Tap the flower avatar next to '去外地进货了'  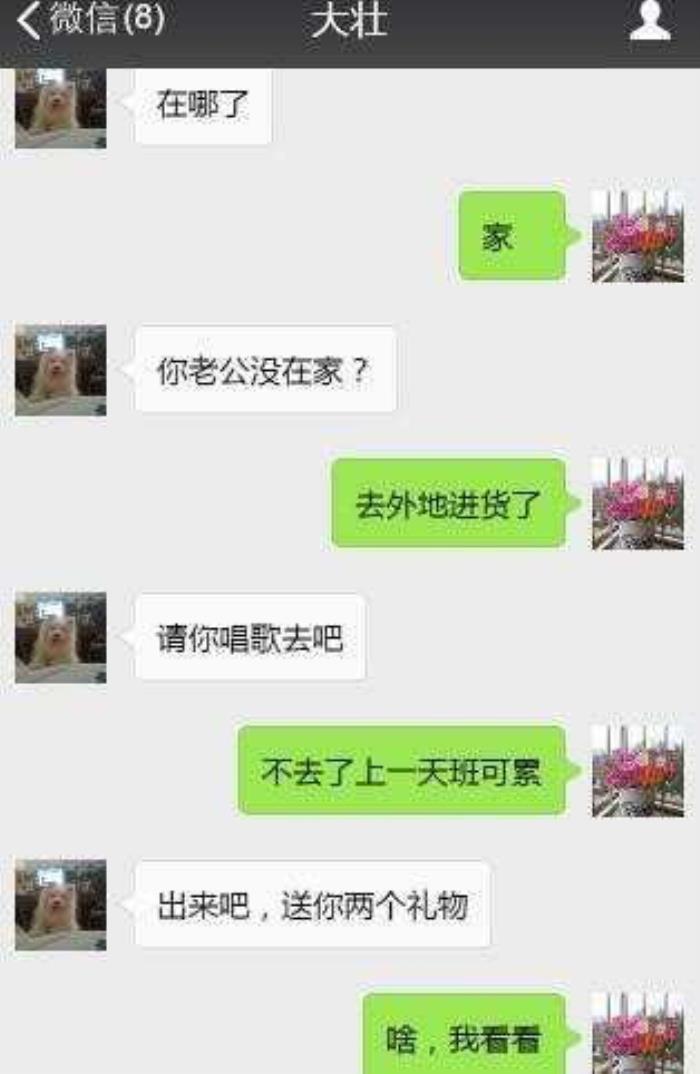638,503
